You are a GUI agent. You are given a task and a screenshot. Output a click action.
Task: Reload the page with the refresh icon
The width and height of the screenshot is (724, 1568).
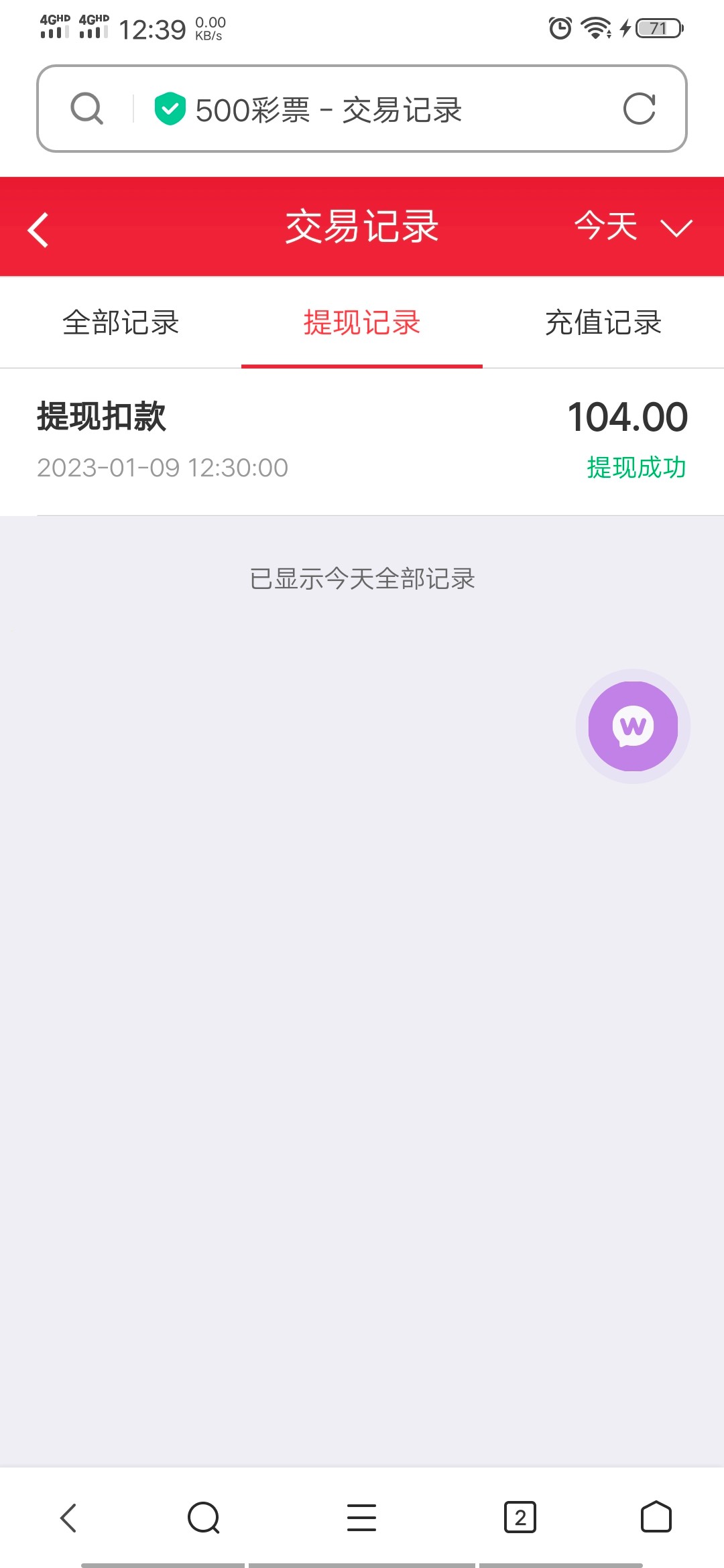[x=639, y=109]
